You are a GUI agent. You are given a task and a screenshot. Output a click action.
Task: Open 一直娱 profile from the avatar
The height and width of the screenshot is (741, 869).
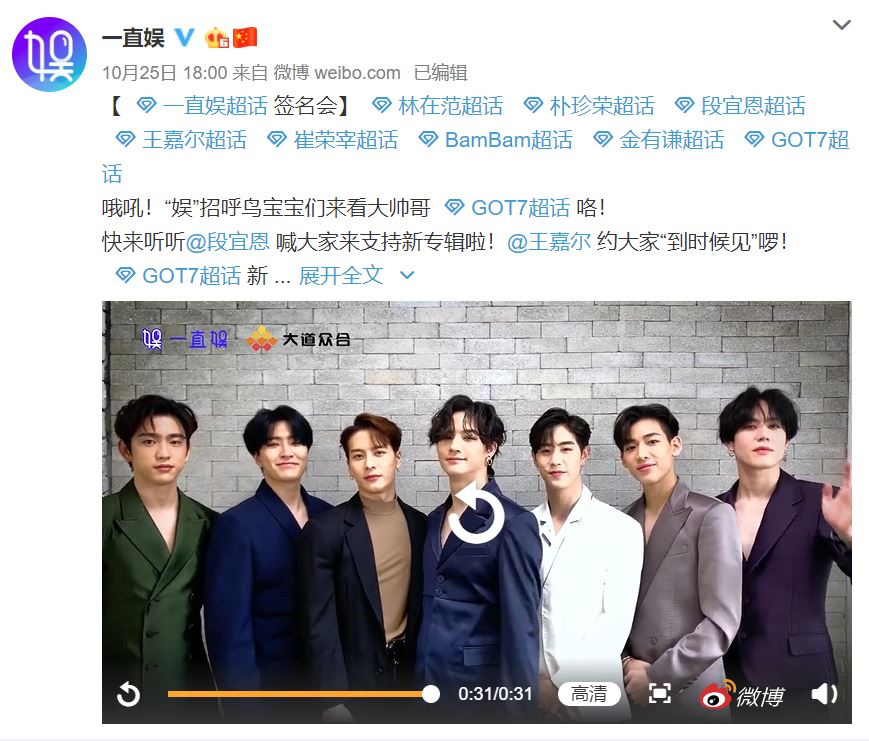(49, 53)
